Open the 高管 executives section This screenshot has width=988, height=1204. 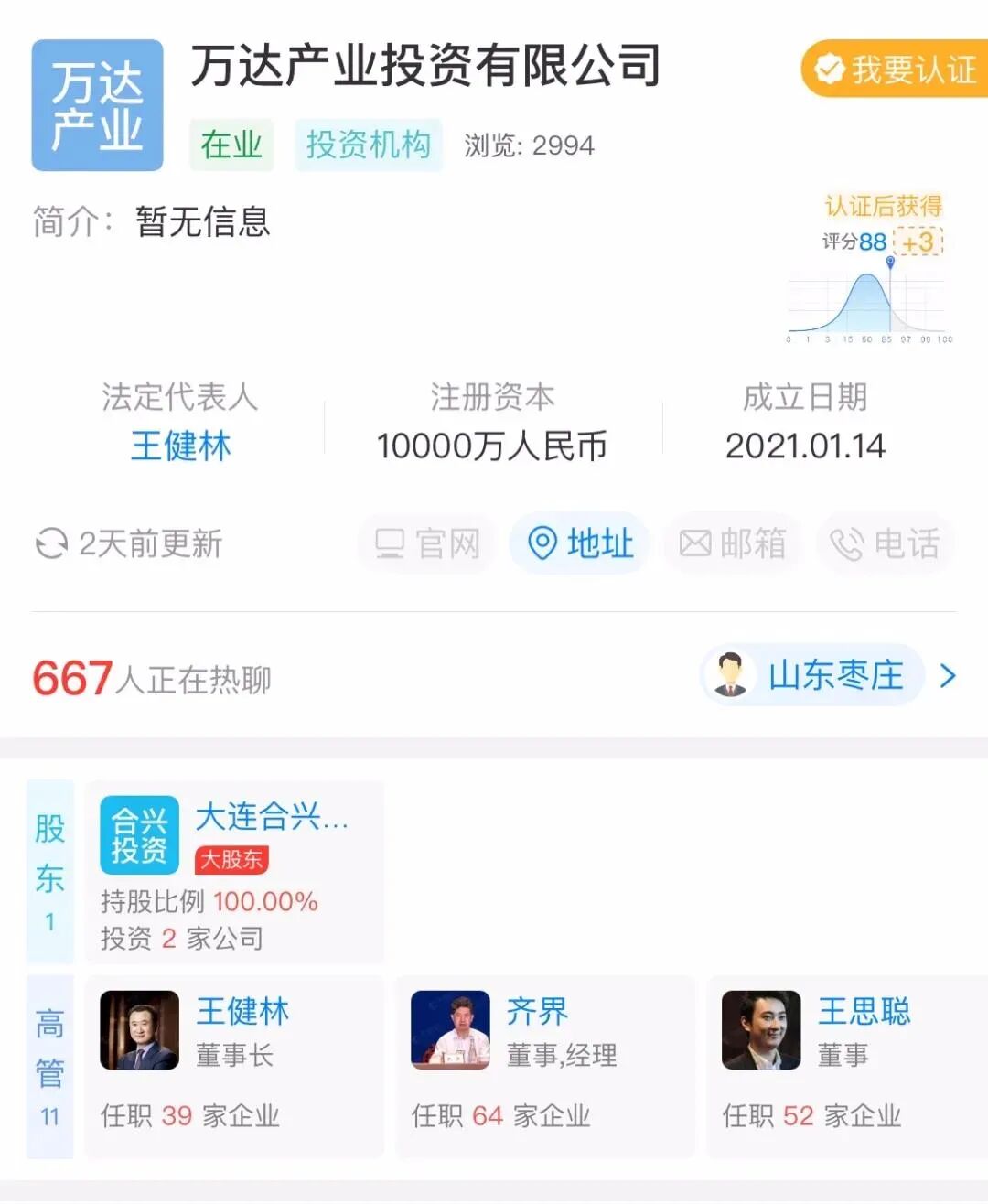tap(50, 1067)
